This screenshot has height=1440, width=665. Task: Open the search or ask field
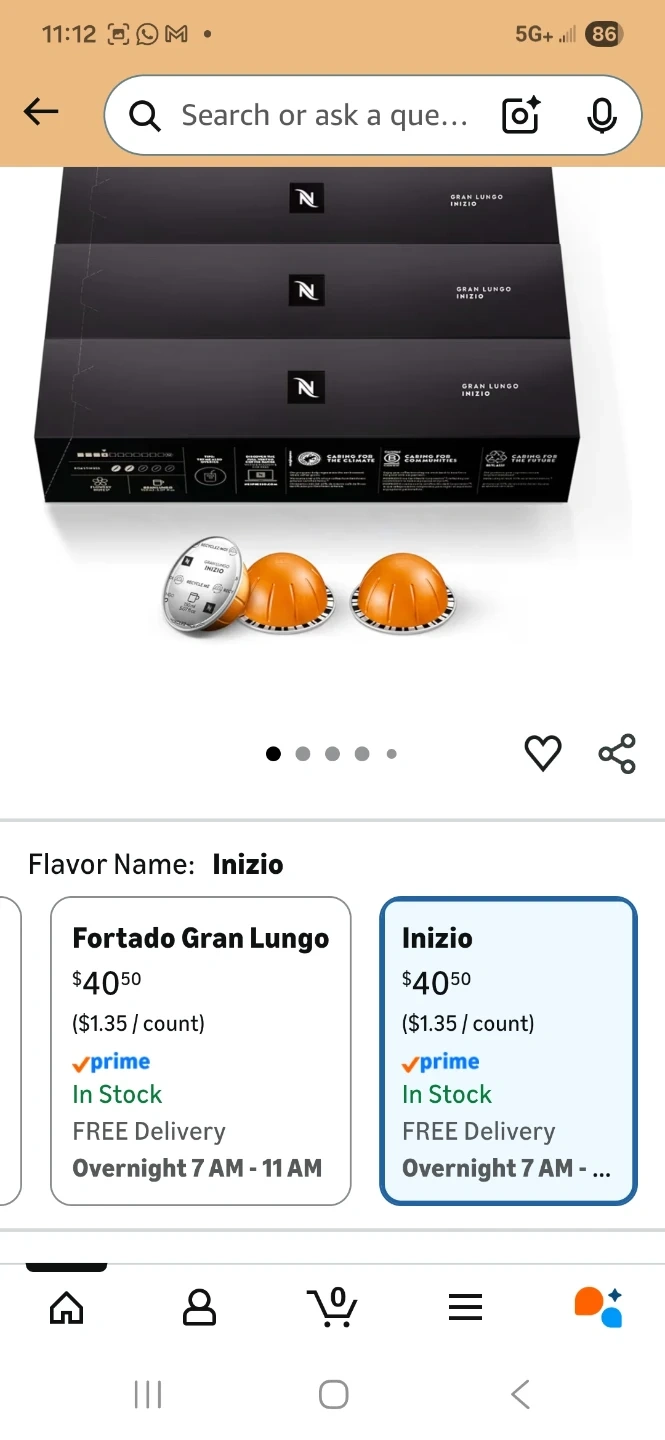pyautogui.click(x=320, y=116)
